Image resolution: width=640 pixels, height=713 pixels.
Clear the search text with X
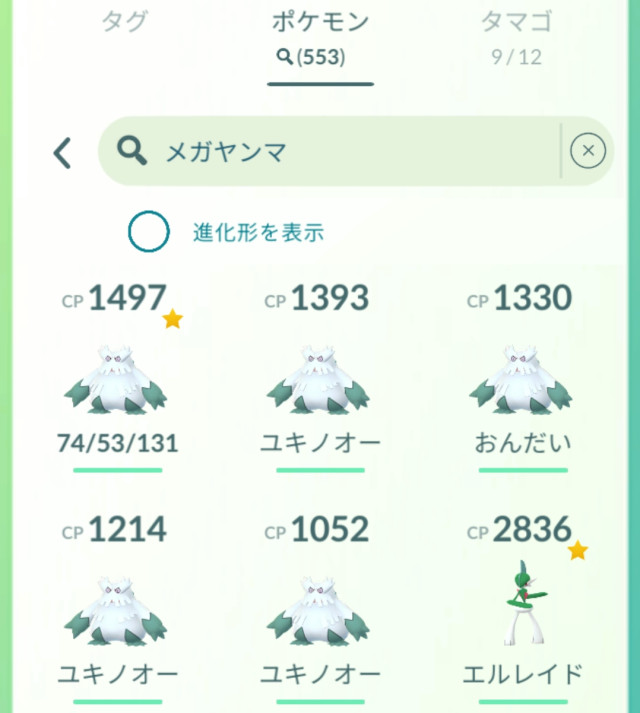(x=588, y=151)
